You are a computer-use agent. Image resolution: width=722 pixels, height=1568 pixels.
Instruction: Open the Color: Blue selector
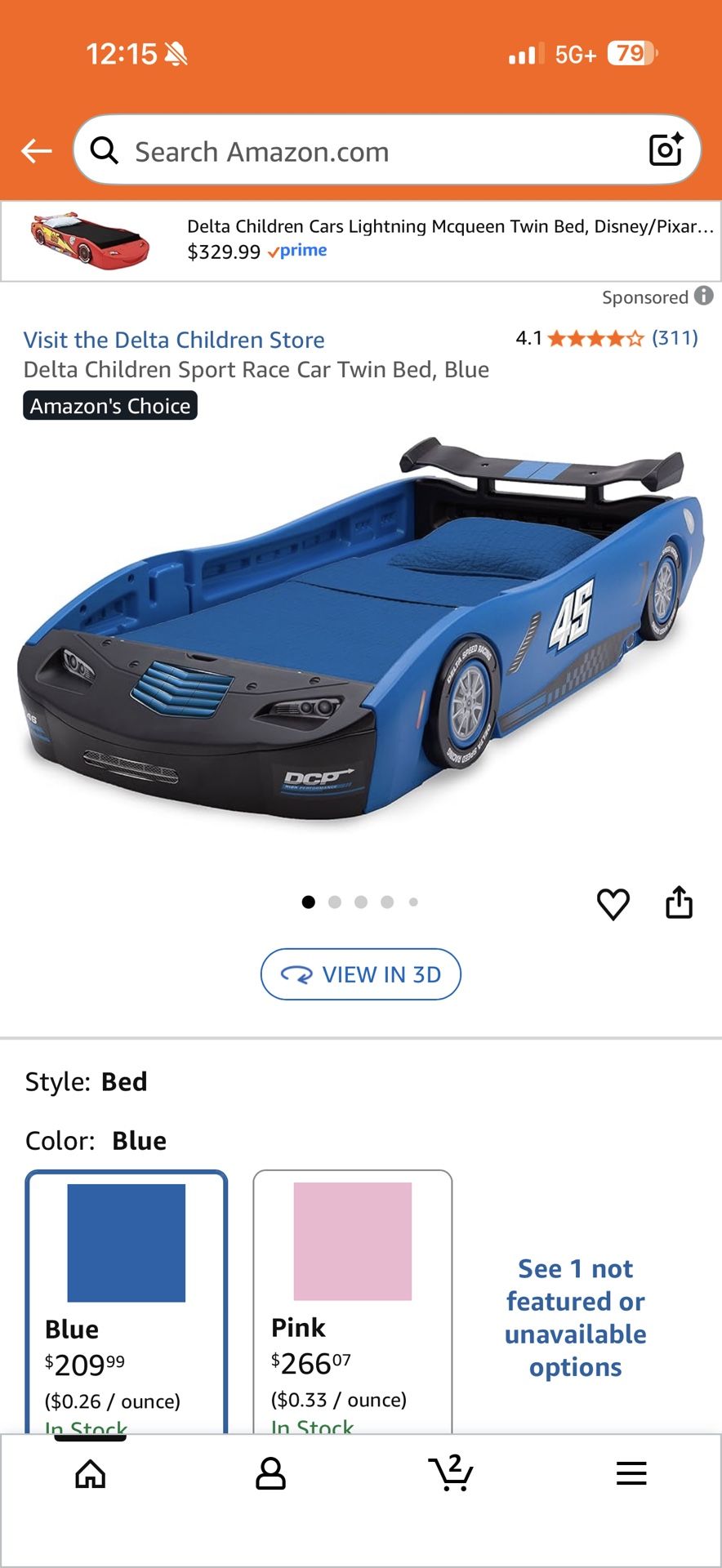(139, 1140)
